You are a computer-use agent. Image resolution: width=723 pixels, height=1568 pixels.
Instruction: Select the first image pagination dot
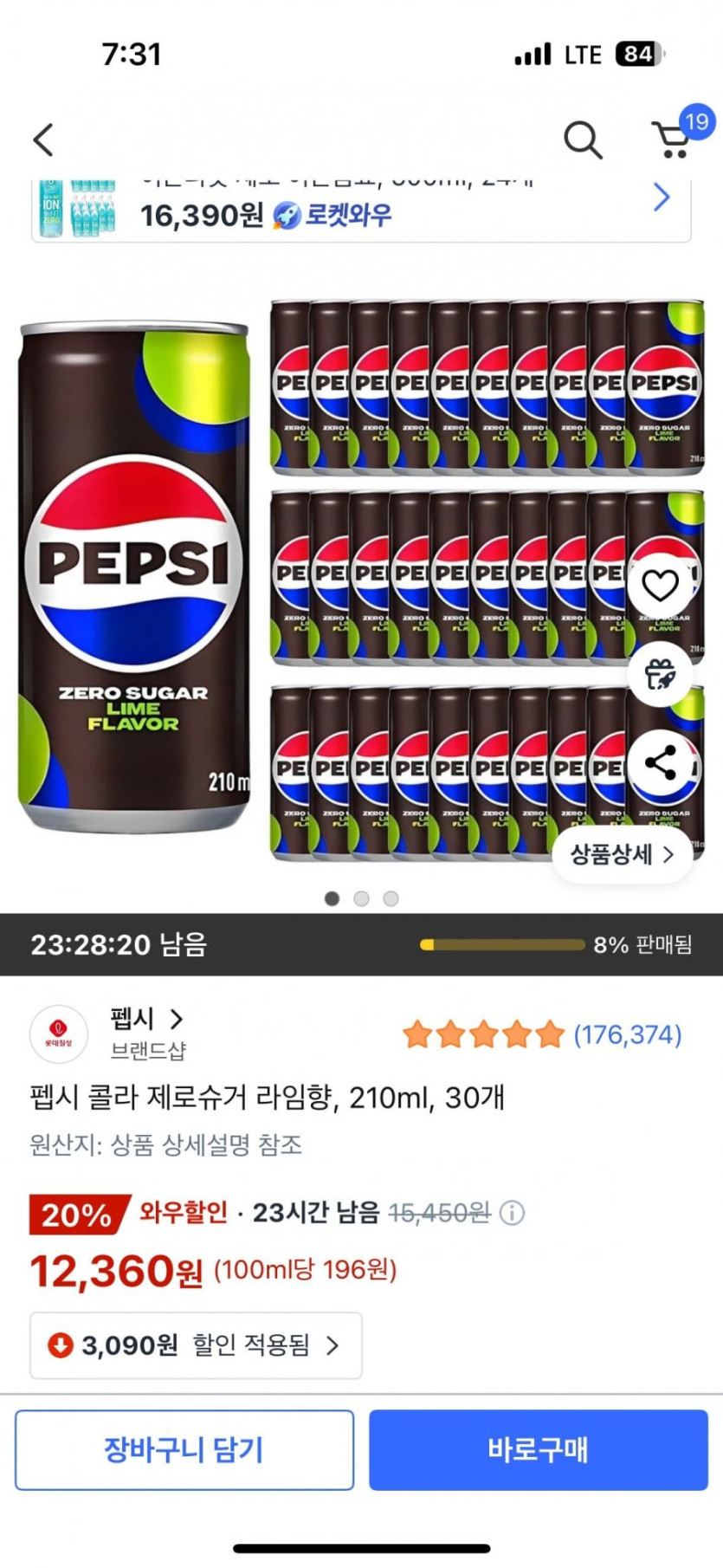(x=332, y=899)
